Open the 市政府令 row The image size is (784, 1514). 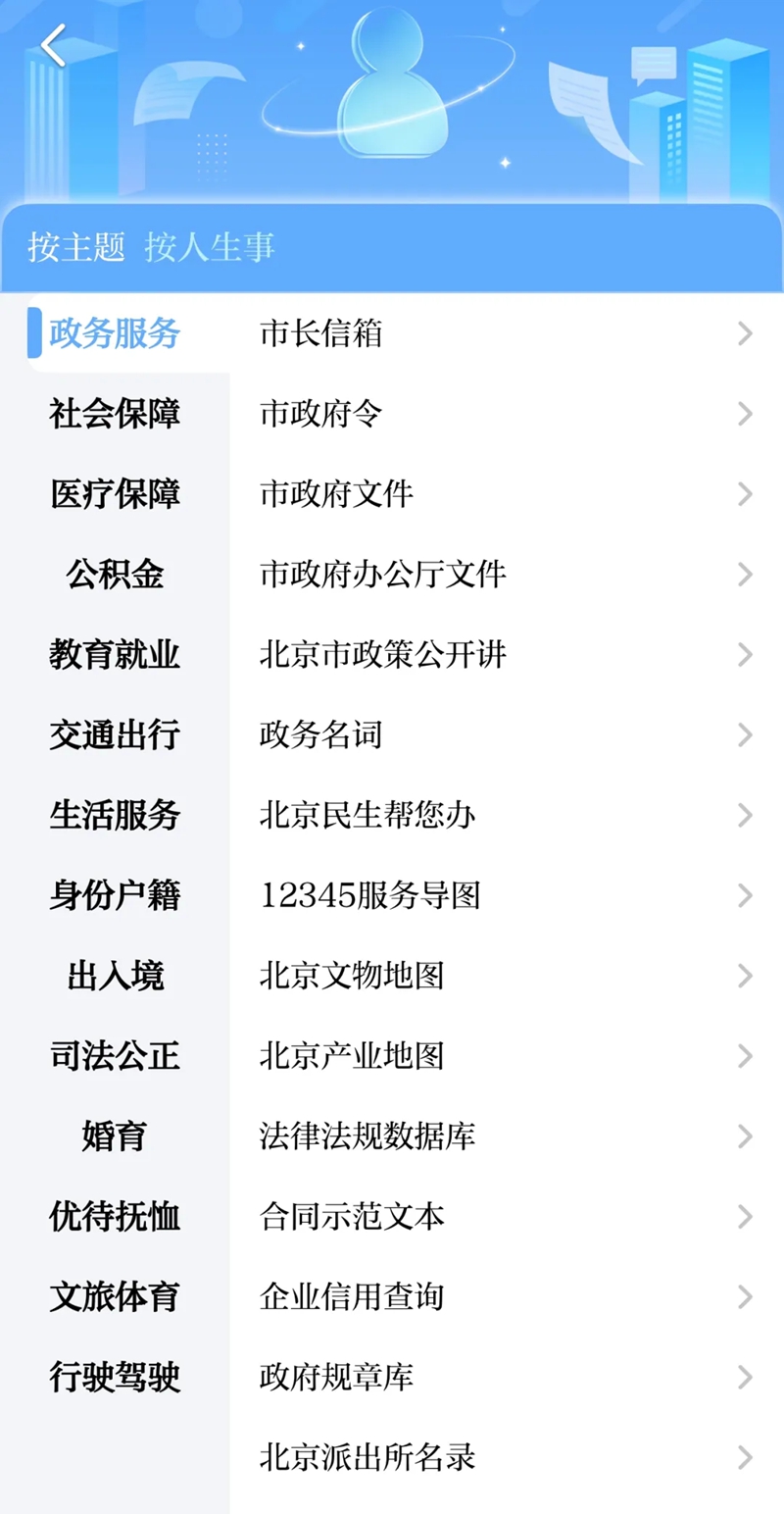coord(507,414)
